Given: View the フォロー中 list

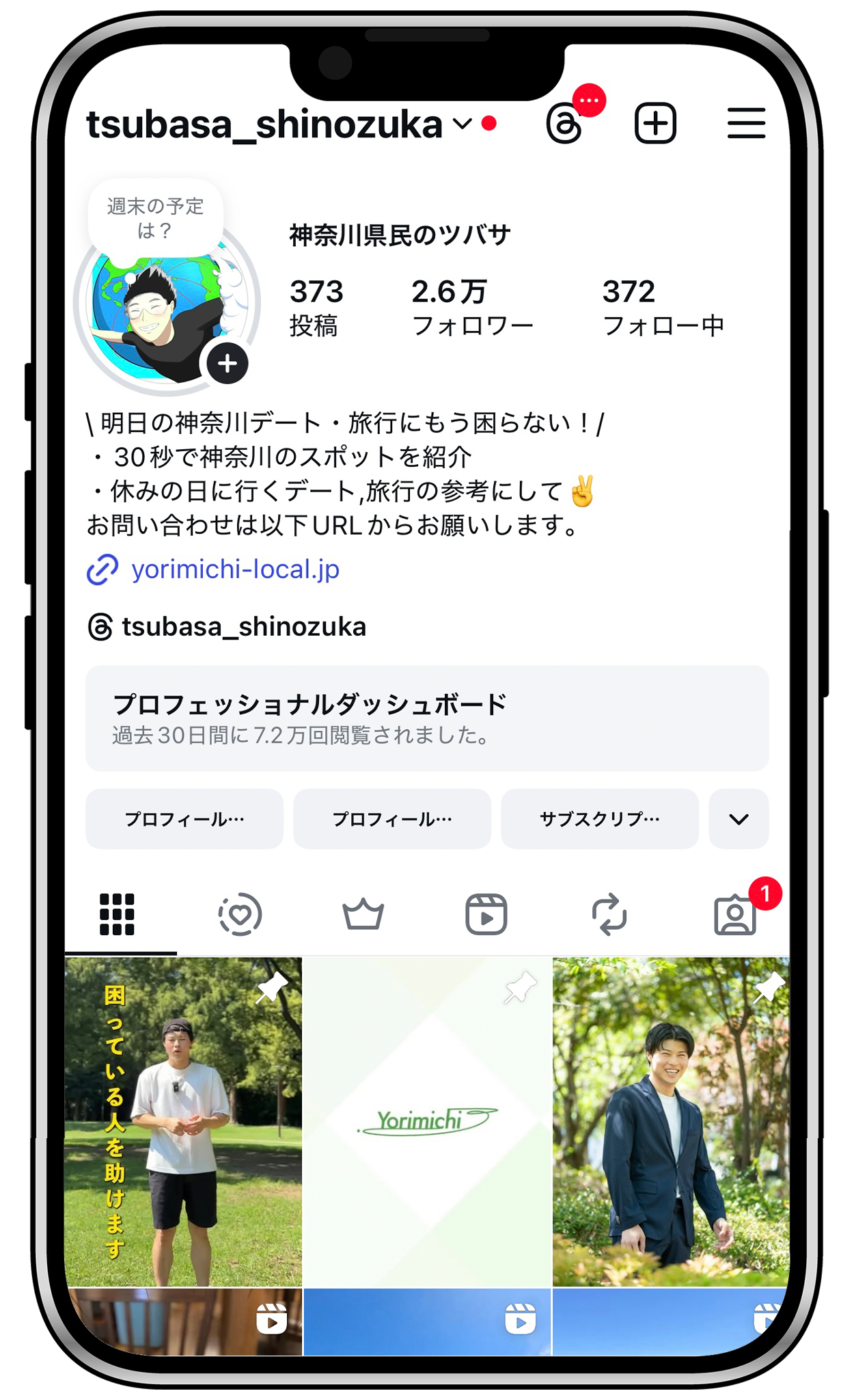Looking at the screenshot, I should point(663,308).
